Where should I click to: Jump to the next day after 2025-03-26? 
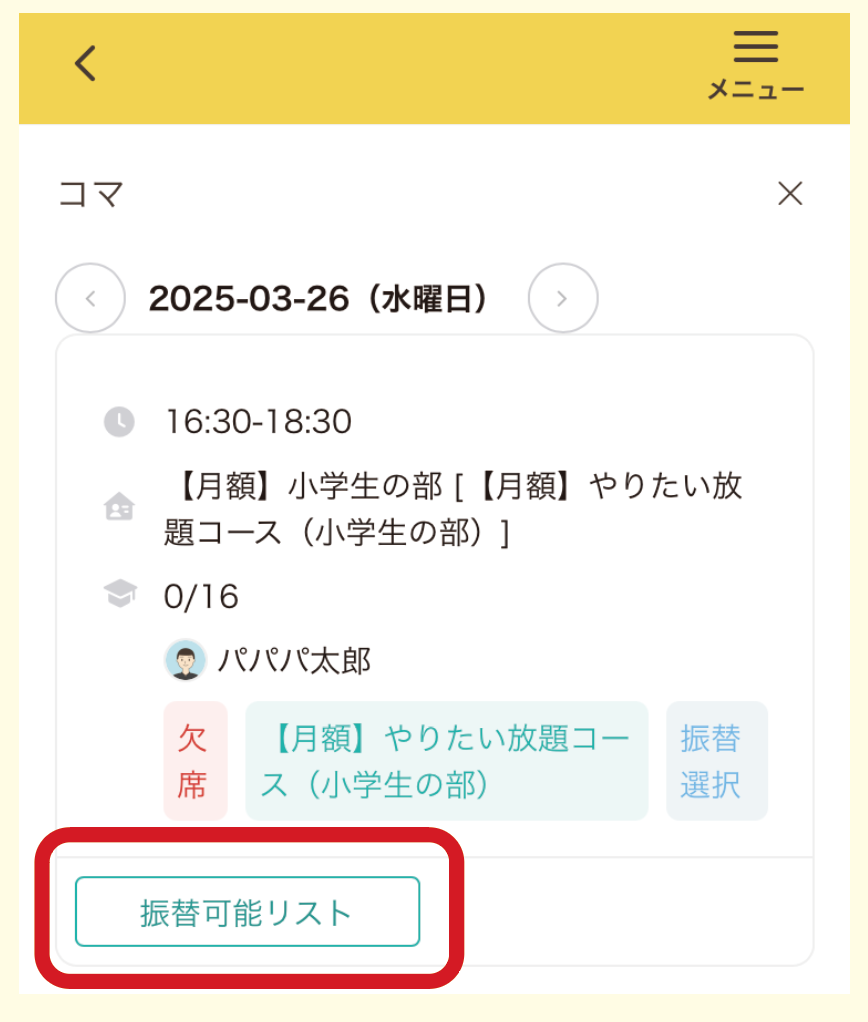pyautogui.click(x=563, y=298)
